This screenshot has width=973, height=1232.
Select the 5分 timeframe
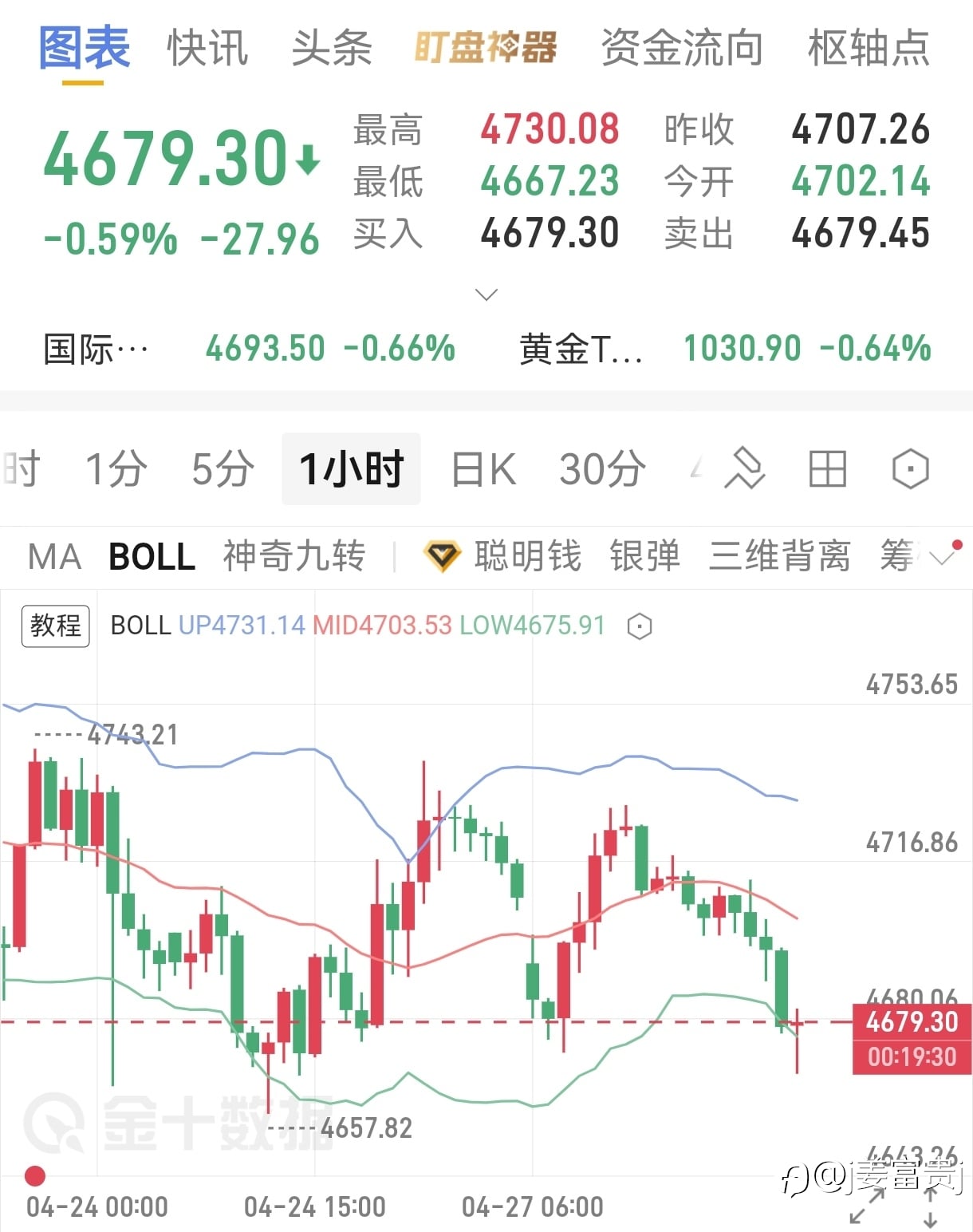(x=223, y=469)
